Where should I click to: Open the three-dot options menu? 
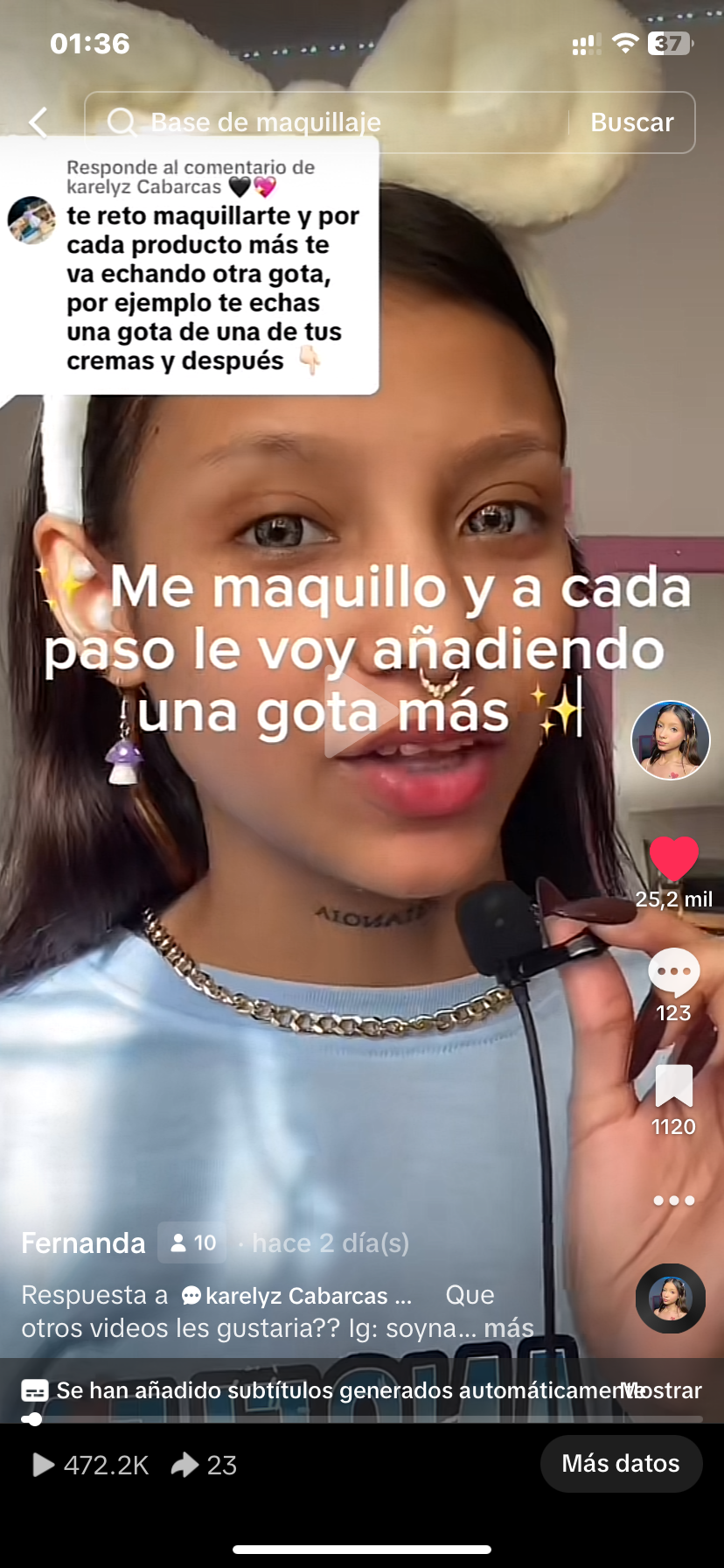tap(673, 1200)
